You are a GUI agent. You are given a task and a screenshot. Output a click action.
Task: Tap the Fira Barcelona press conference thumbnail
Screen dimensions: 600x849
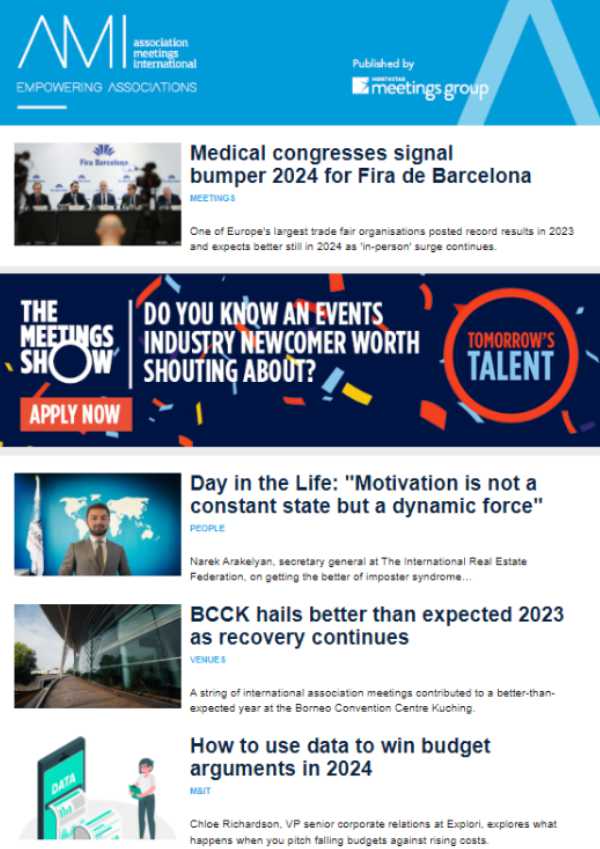[x=97, y=194]
